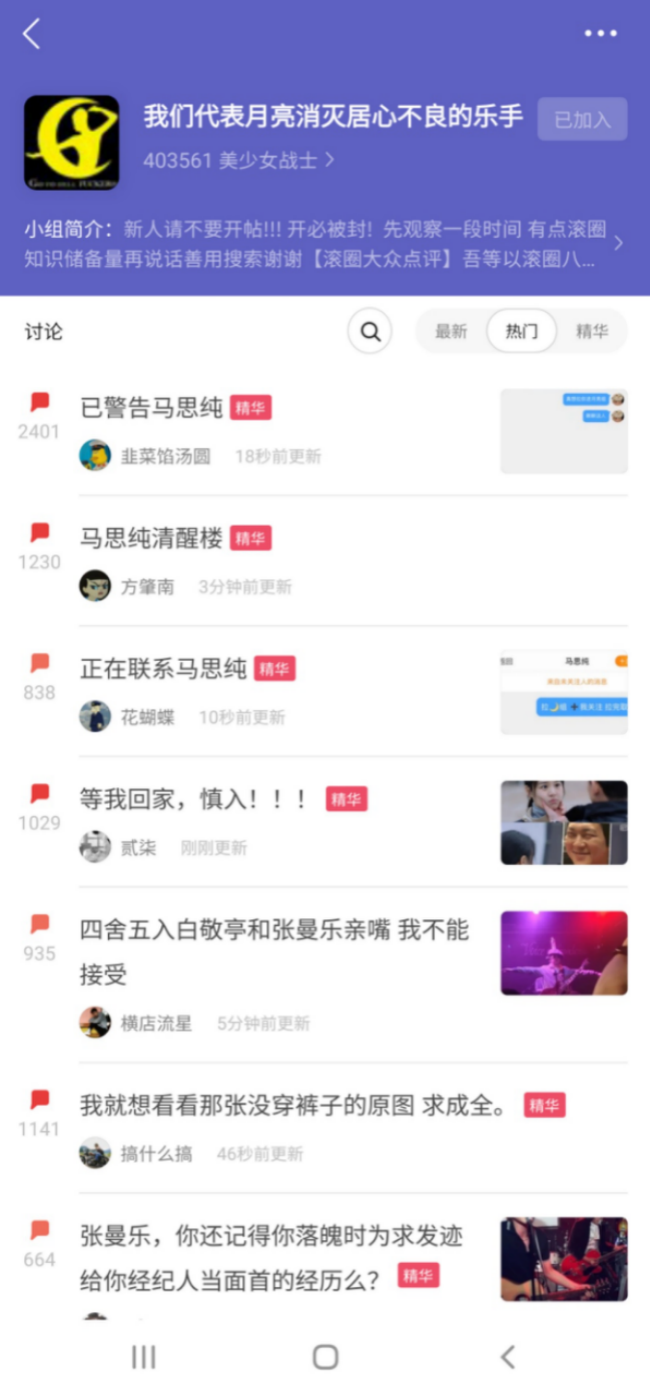Open the post 已警告马思纯
This screenshot has width=652, height=1396.
tap(154, 408)
